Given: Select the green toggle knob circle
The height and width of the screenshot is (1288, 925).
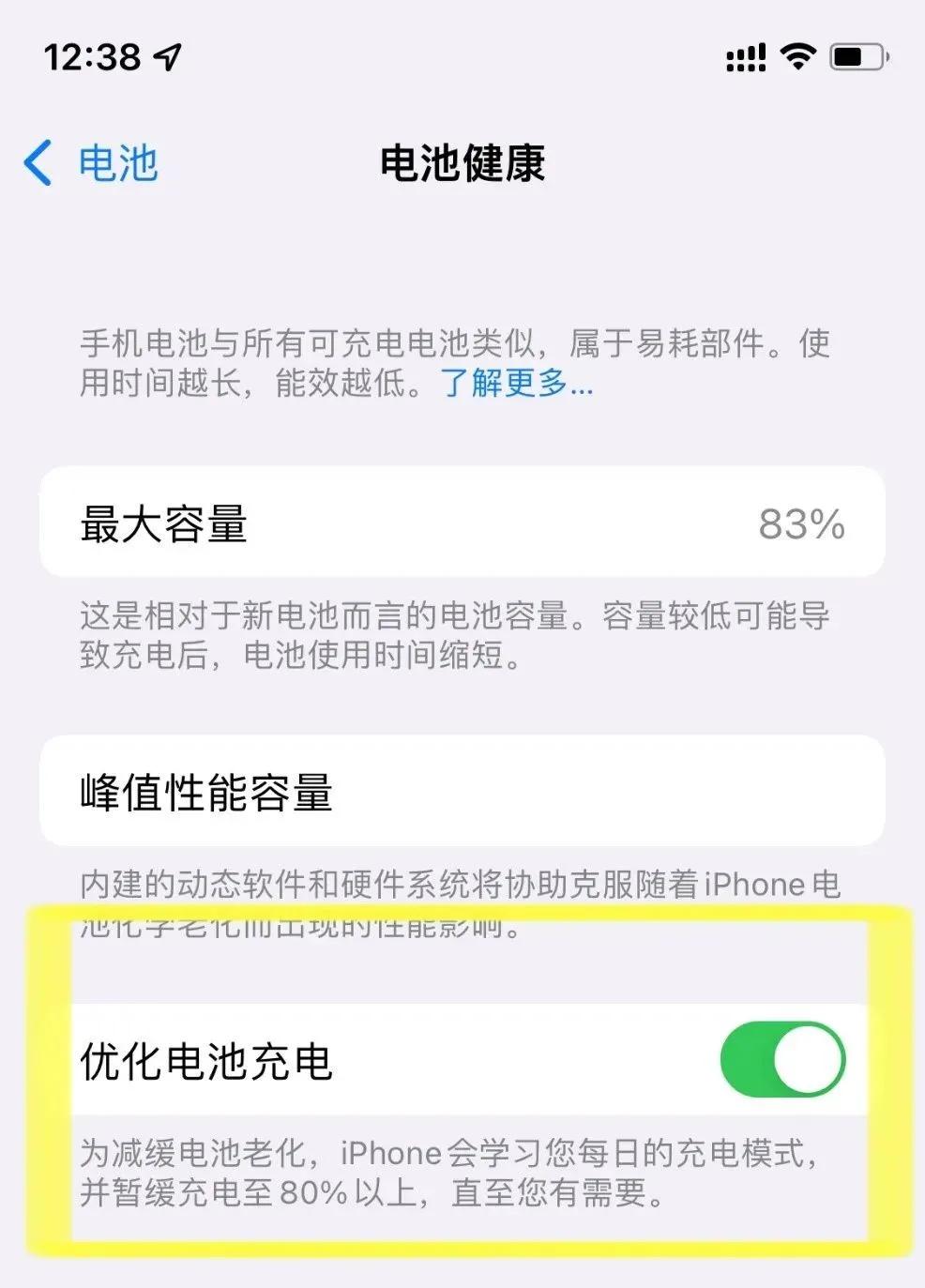Looking at the screenshot, I should click(x=808, y=1058).
